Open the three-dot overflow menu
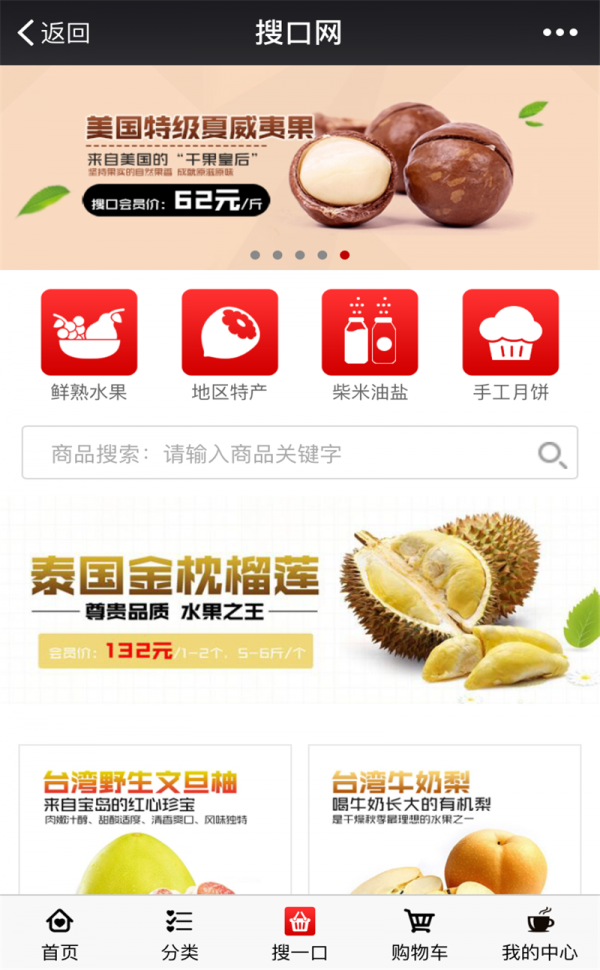Image resolution: width=600 pixels, height=970 pixels. (560, 33)
